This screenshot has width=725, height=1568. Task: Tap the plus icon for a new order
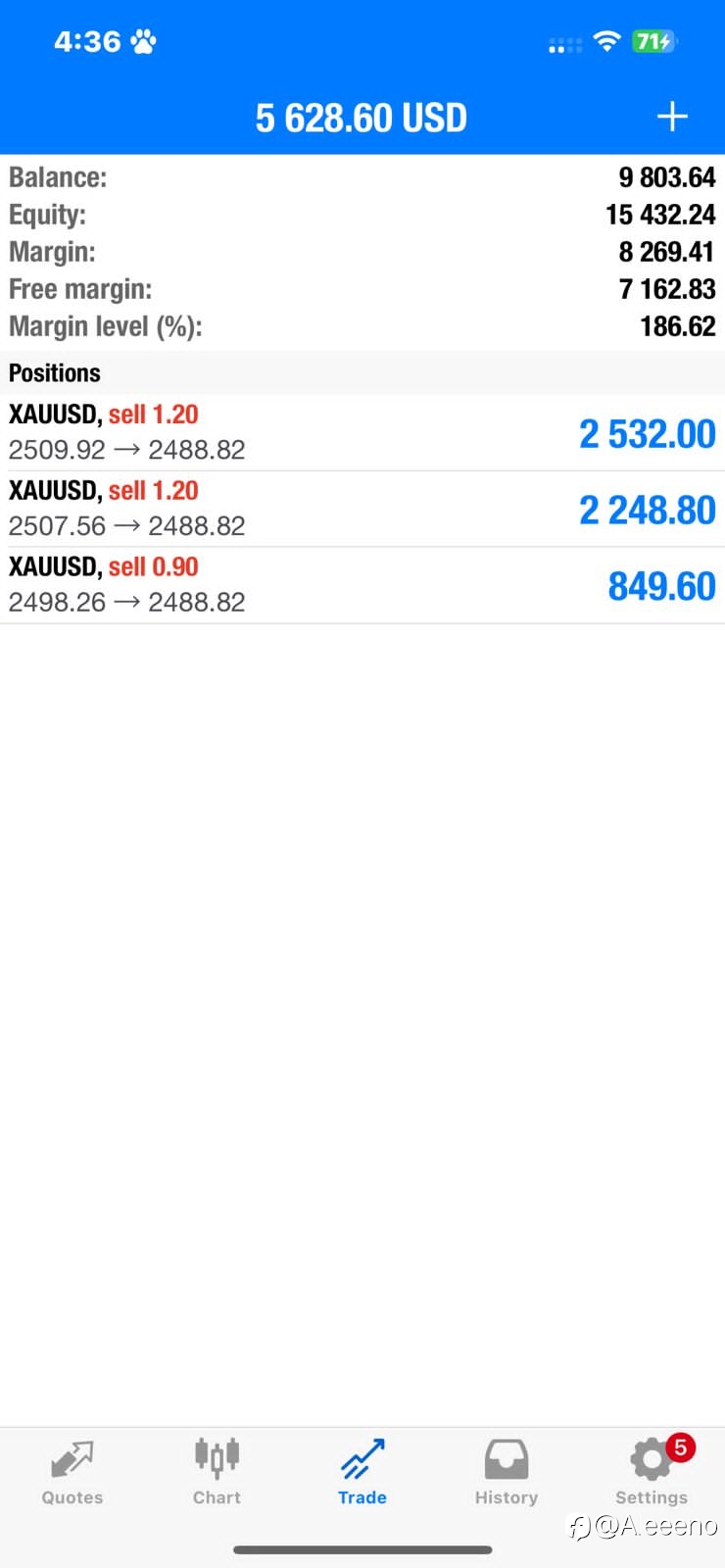(x=672, y=118)
